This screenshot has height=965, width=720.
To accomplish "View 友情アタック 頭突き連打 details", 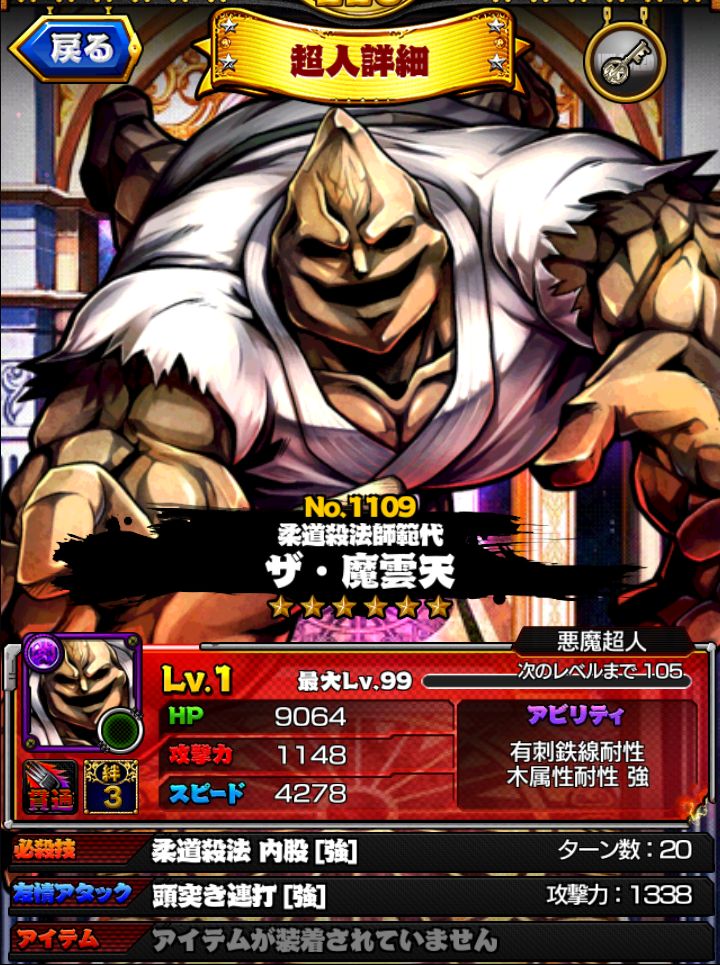I will click(360, 895).
